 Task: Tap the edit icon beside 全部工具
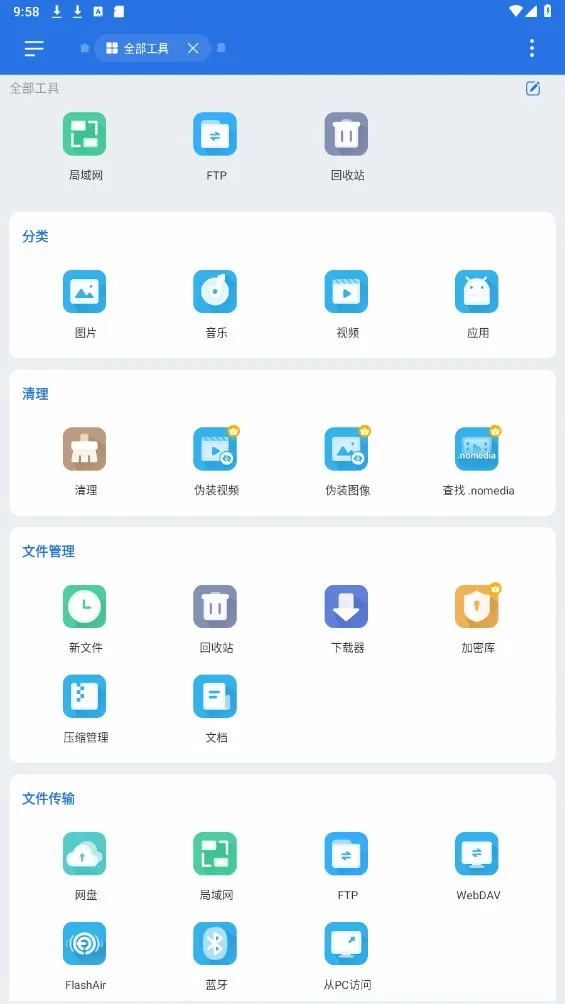click(533, 88)
